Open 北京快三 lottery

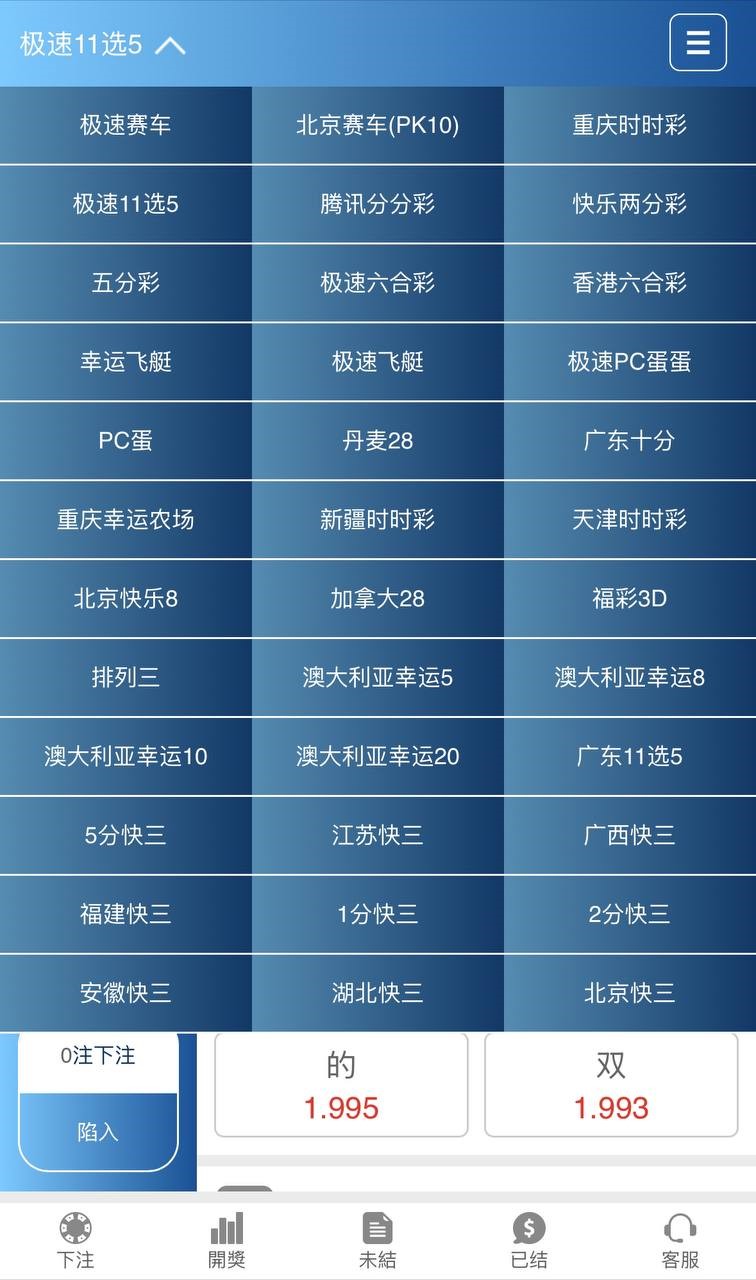point(629,993)
